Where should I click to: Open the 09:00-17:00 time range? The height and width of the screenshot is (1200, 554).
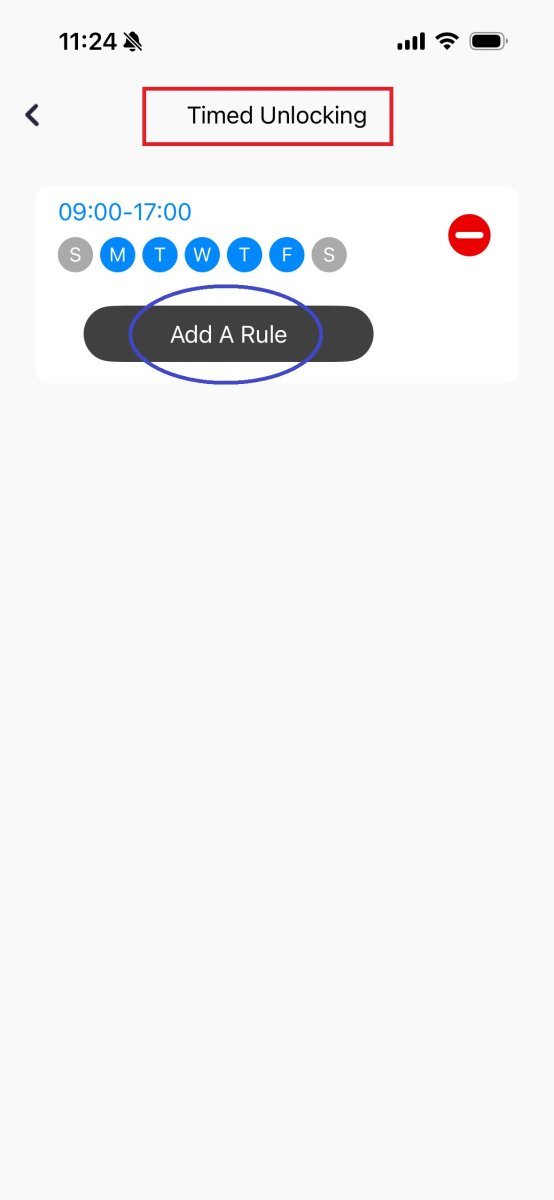click(x=125, y=212)
